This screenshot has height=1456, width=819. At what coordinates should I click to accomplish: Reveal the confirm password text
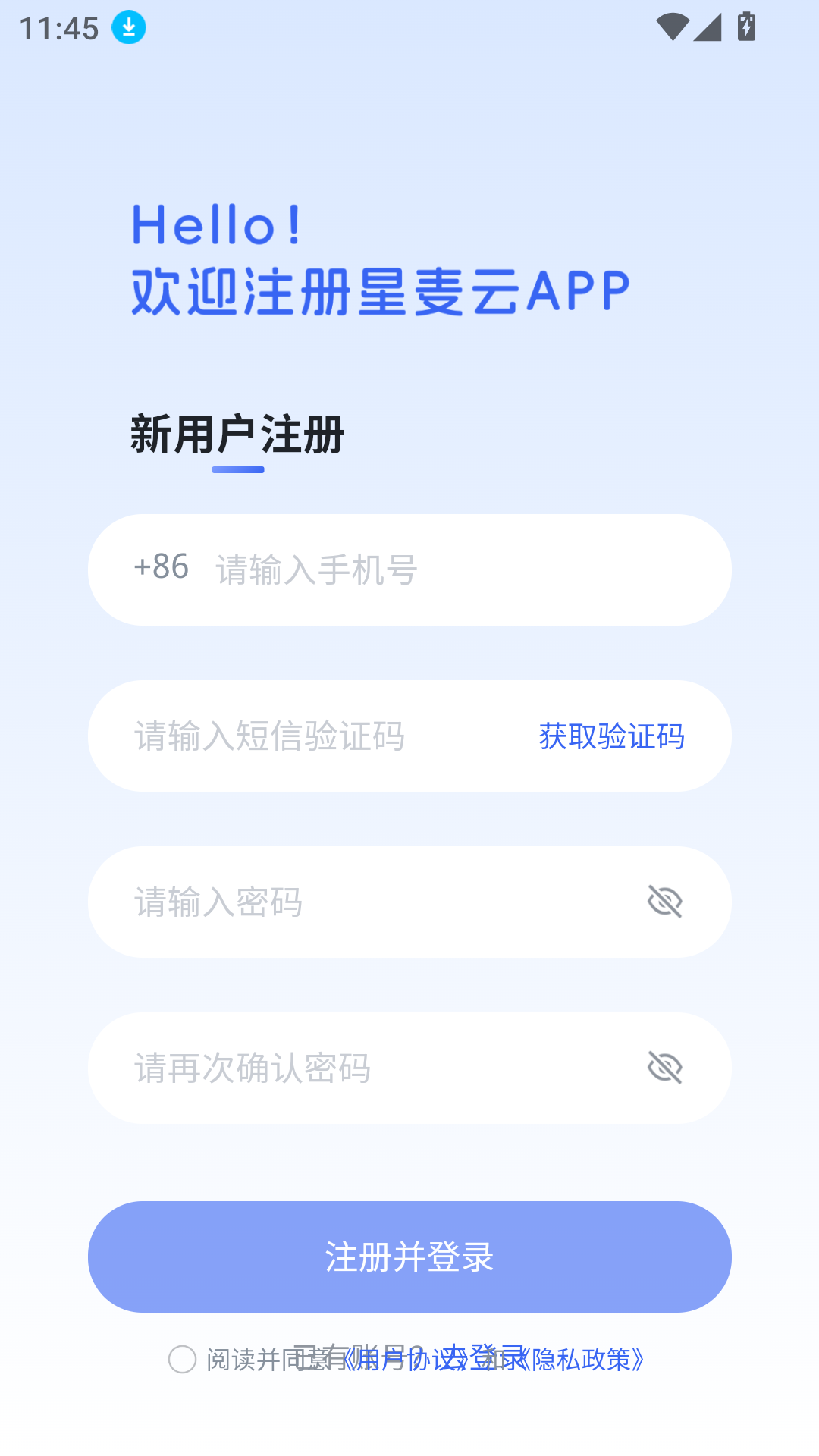click(665, 1068)
